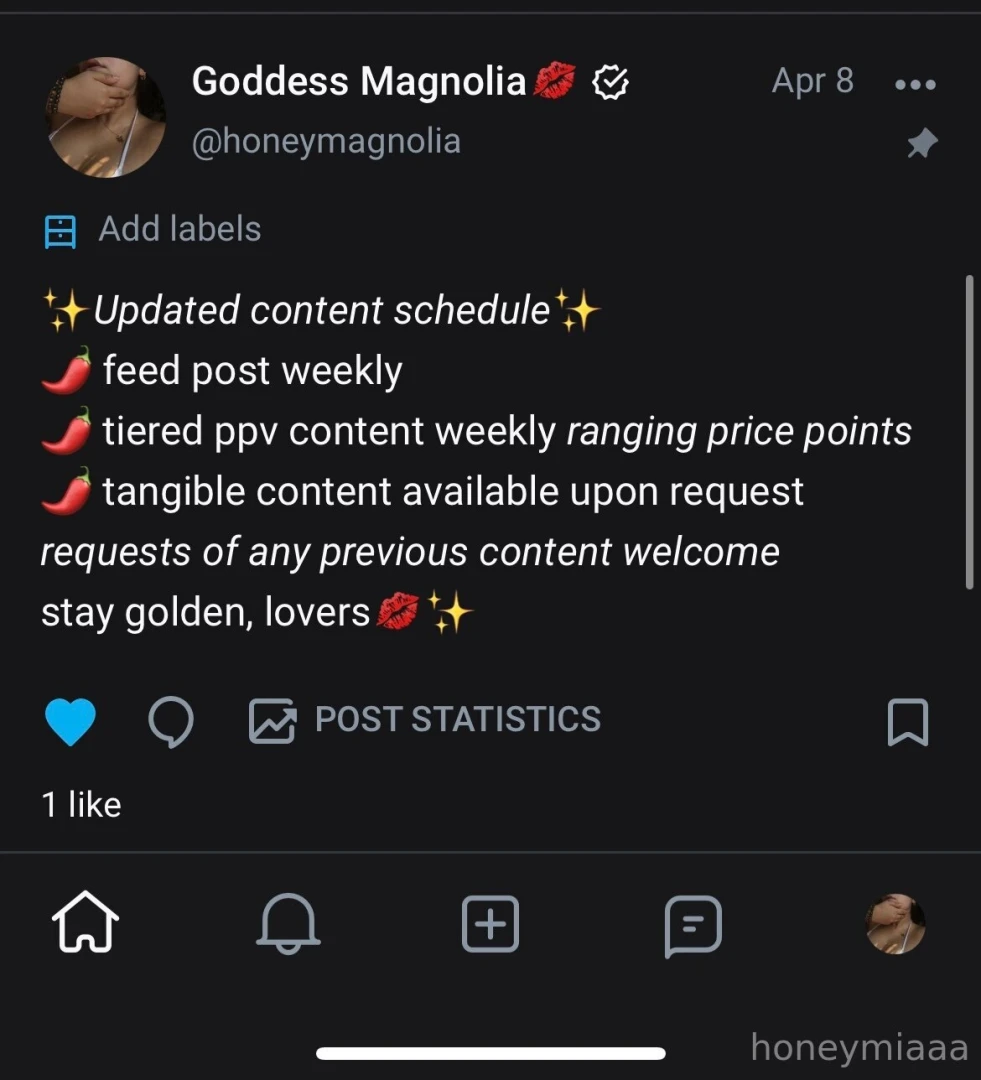The image size is (981, 1080).
Task: Open the three-dot post options menu
Action: (915, 84)
